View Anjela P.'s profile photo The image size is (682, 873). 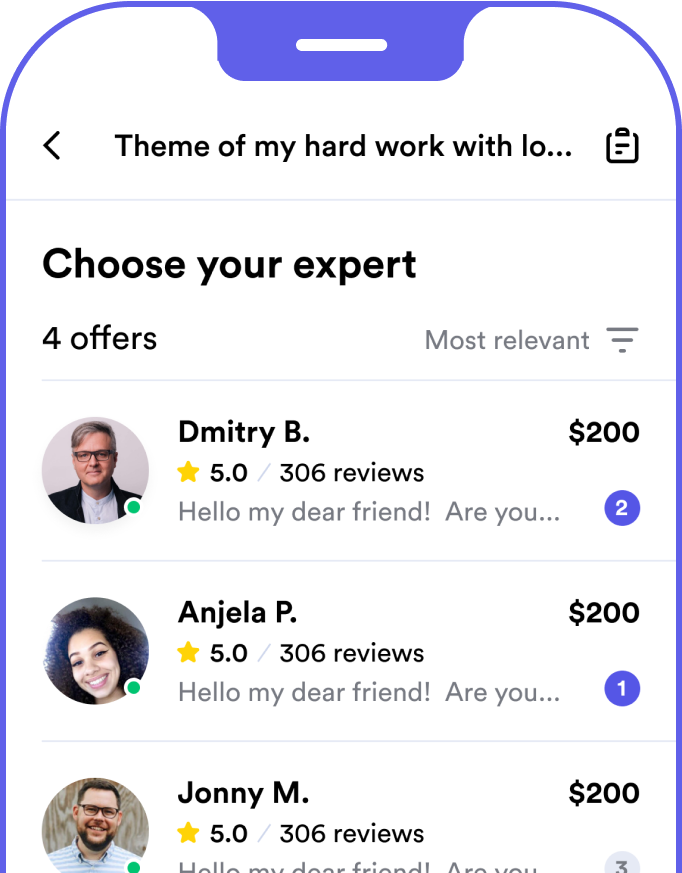(x=95, y=651)
